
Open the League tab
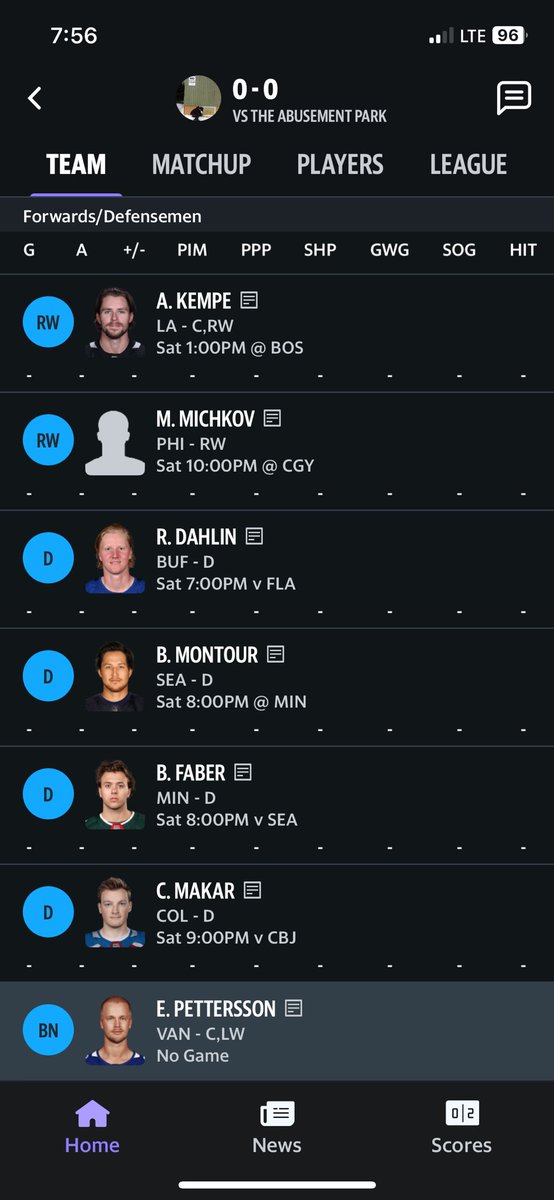click(x=468, y=165)
